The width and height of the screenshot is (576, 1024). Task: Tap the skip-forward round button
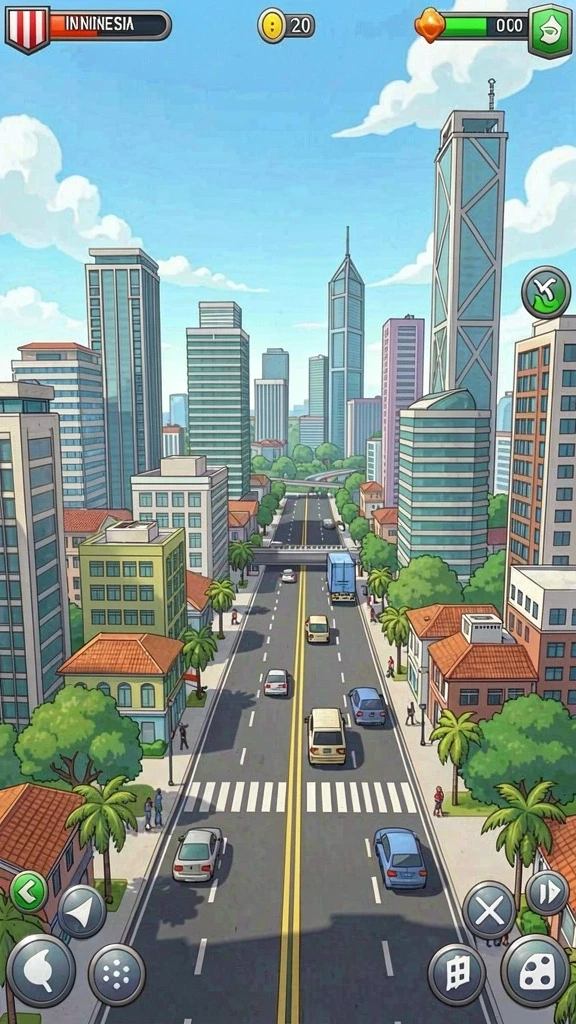pos(547,893)
